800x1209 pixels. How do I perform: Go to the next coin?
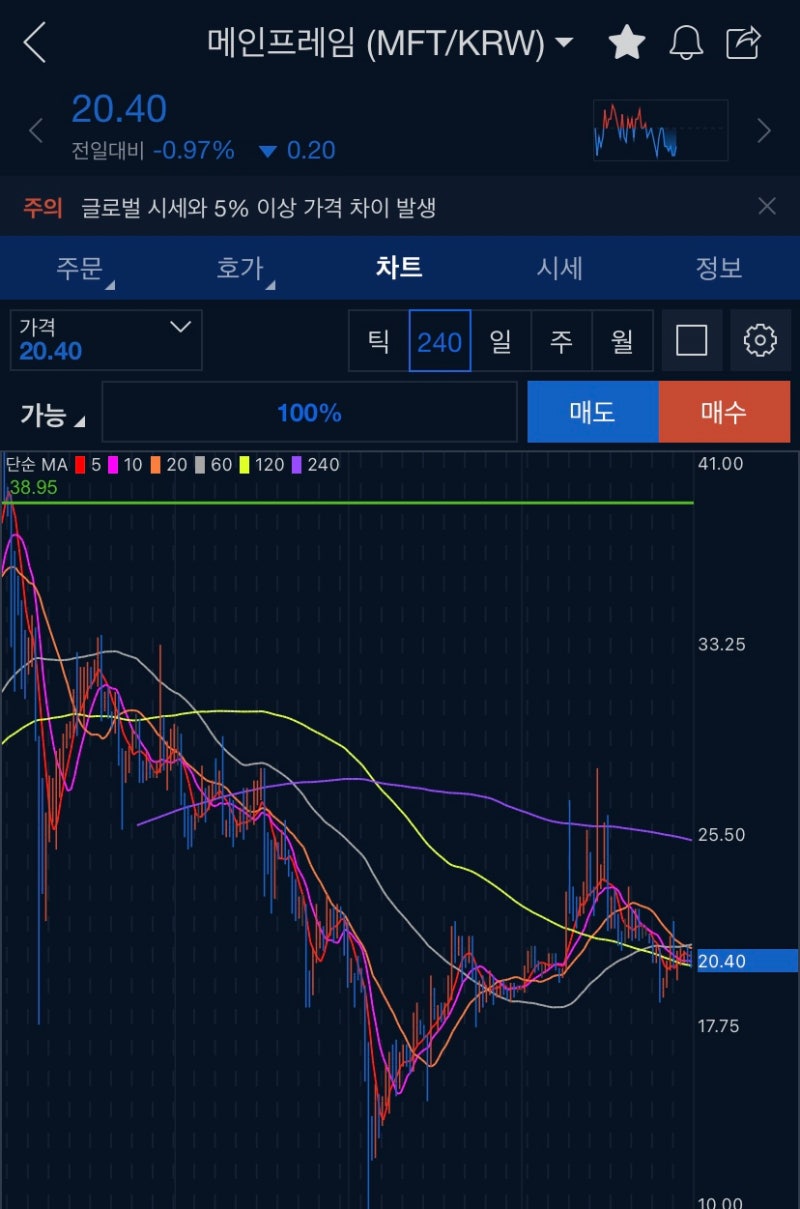(764, 130)
